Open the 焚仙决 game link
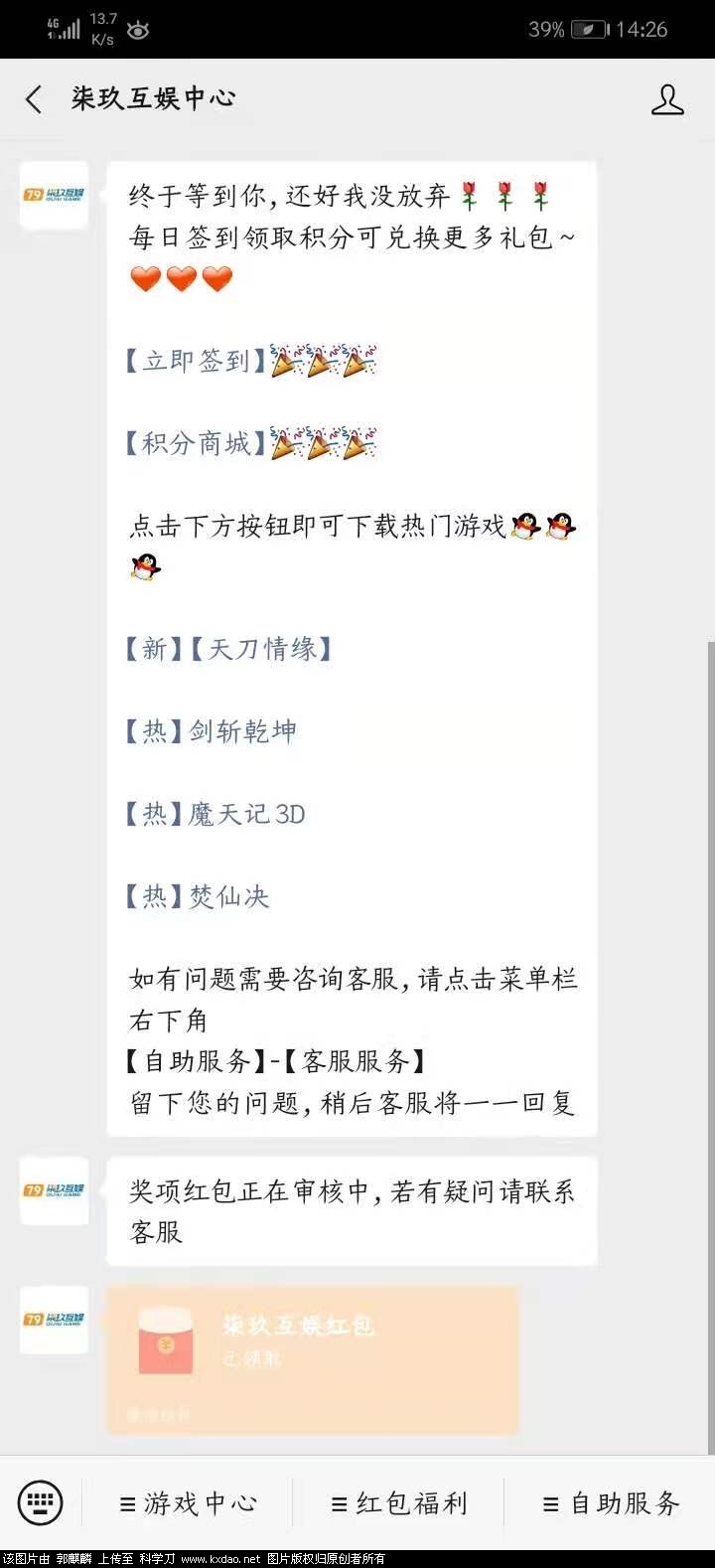Screen dimensions: 715x1568 [228, 897]
